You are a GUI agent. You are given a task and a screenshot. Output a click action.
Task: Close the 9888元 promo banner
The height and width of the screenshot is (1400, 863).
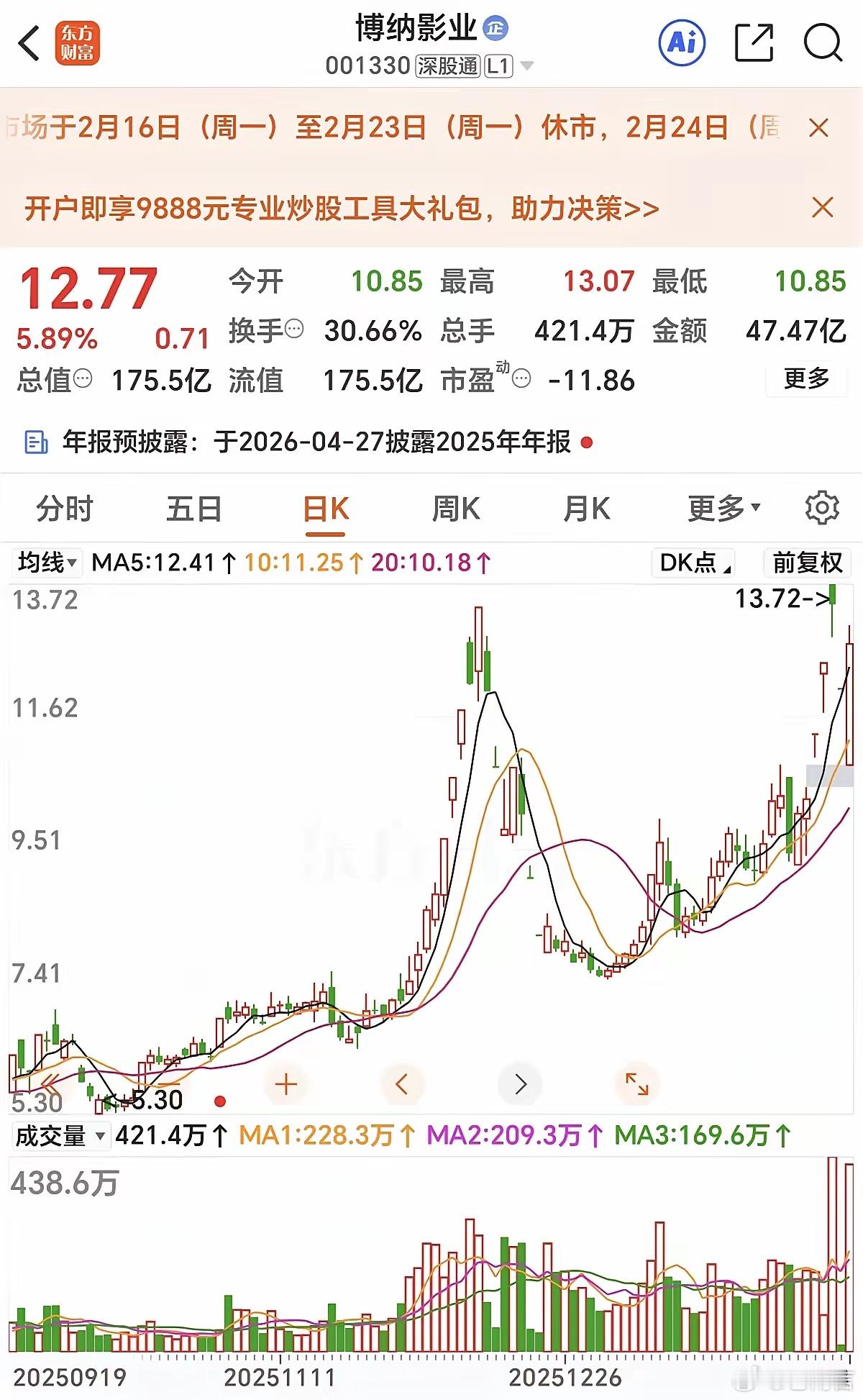[x=821, y=208]
